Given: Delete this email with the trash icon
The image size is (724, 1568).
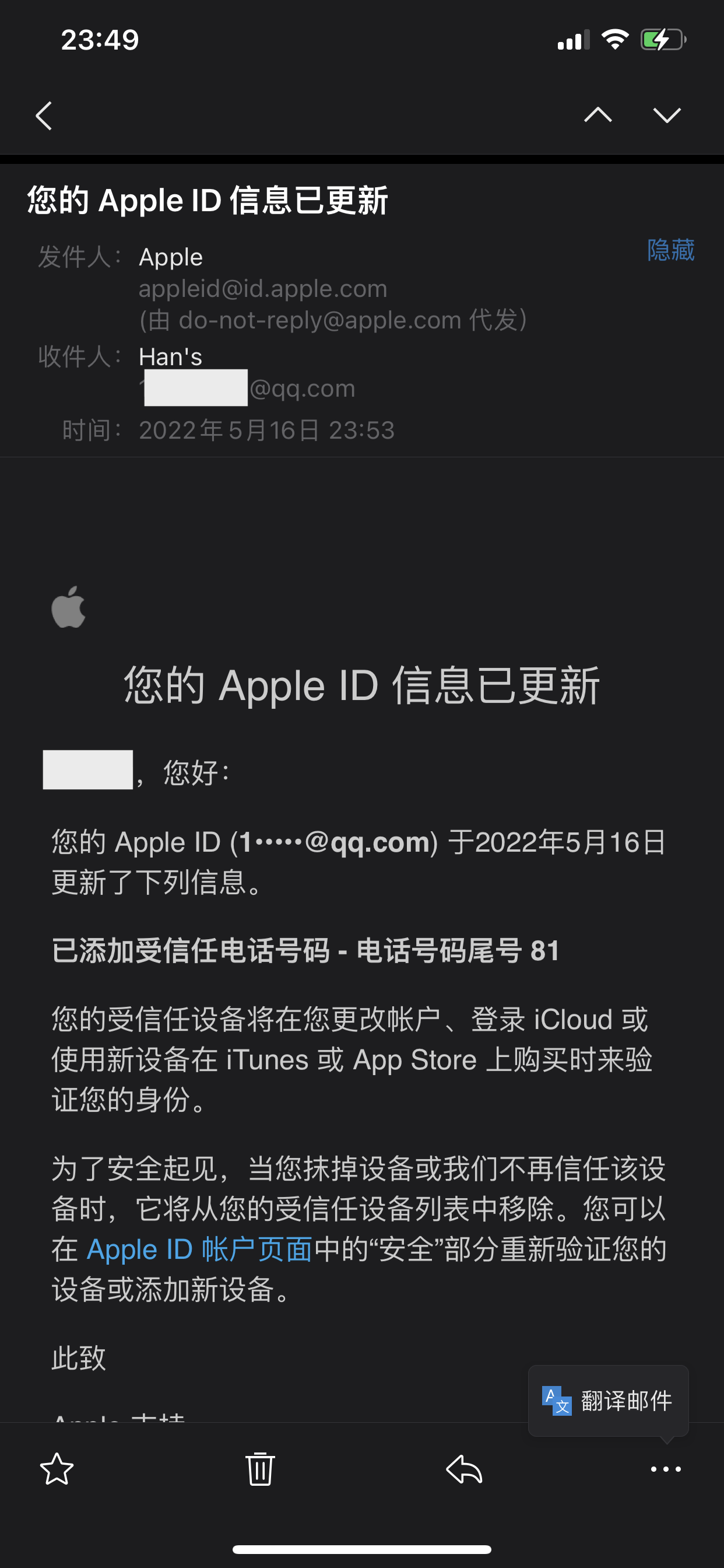Looking at the screenshot, I should click(x=260, y=1469).
